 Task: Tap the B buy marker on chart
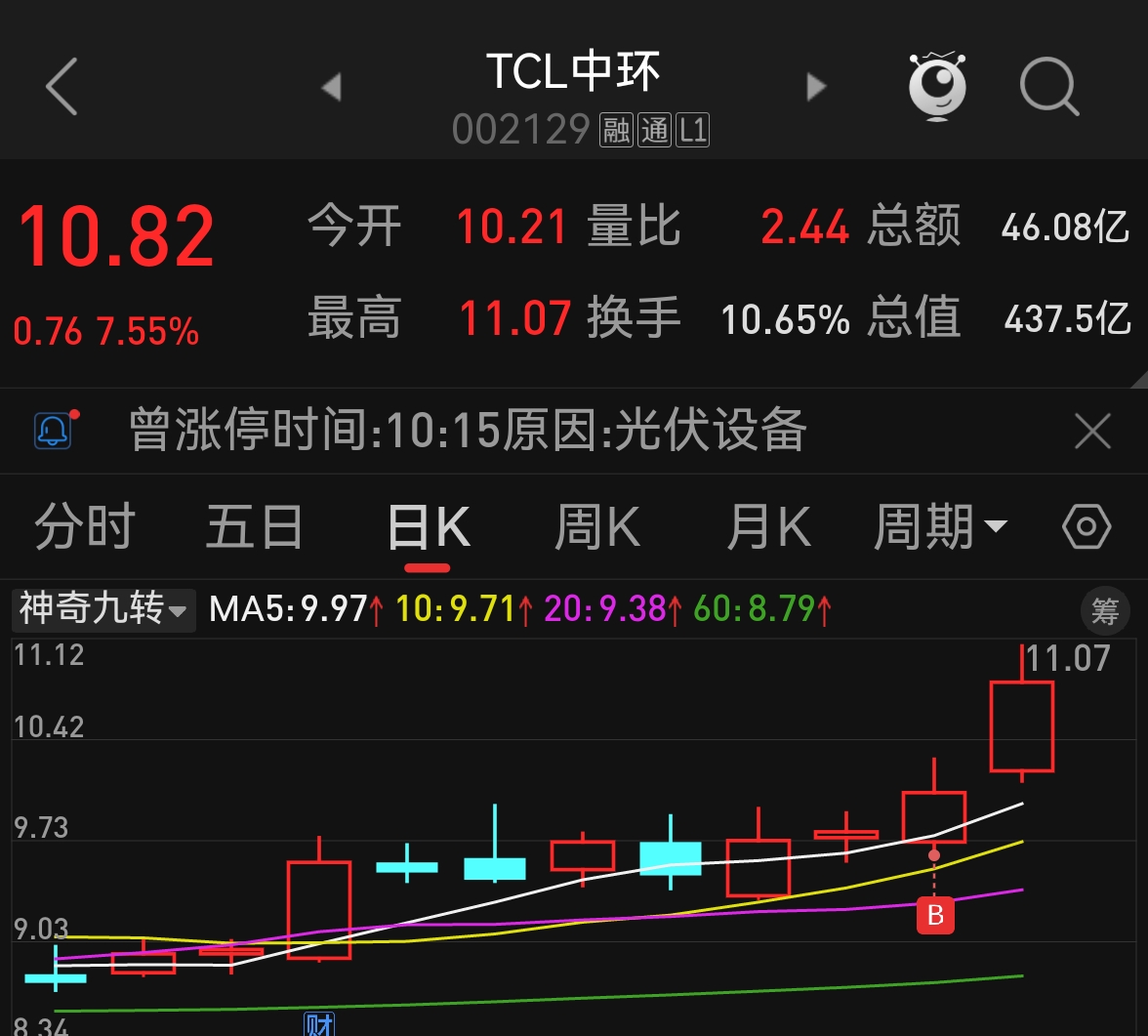point(935,916)
